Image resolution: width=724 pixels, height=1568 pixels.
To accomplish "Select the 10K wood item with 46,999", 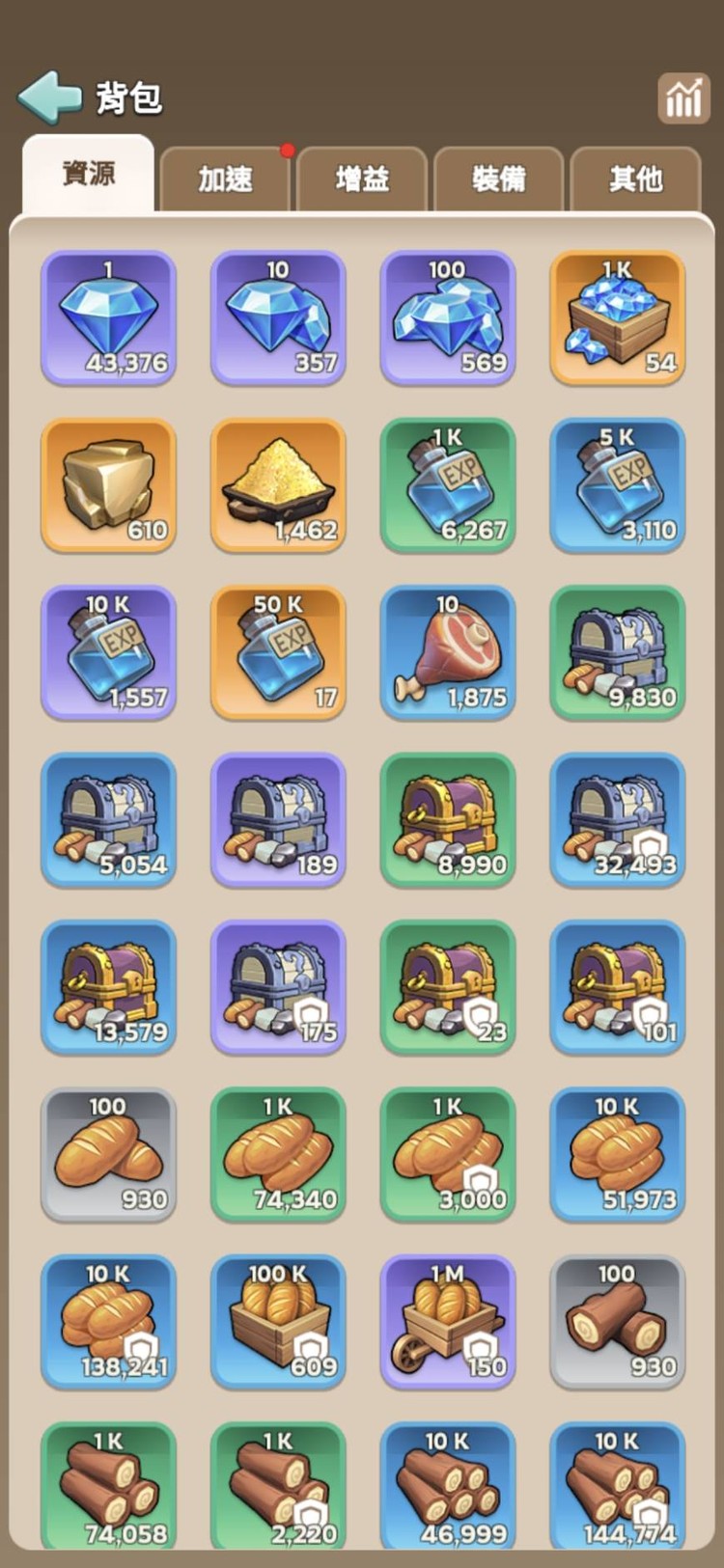I will point(448,1486).
